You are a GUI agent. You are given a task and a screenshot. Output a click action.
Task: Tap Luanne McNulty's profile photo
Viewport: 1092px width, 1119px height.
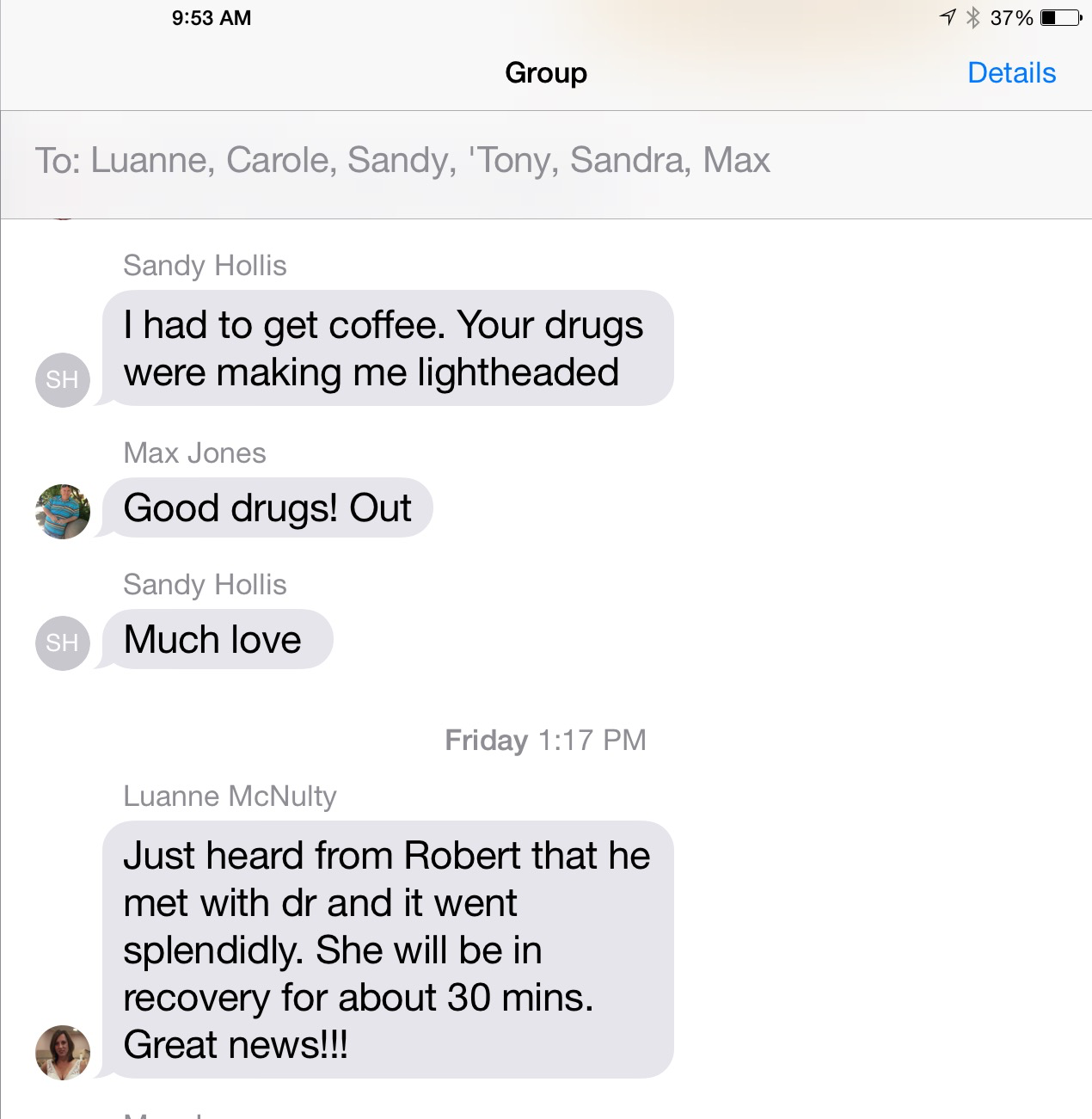click(63, 1052)
